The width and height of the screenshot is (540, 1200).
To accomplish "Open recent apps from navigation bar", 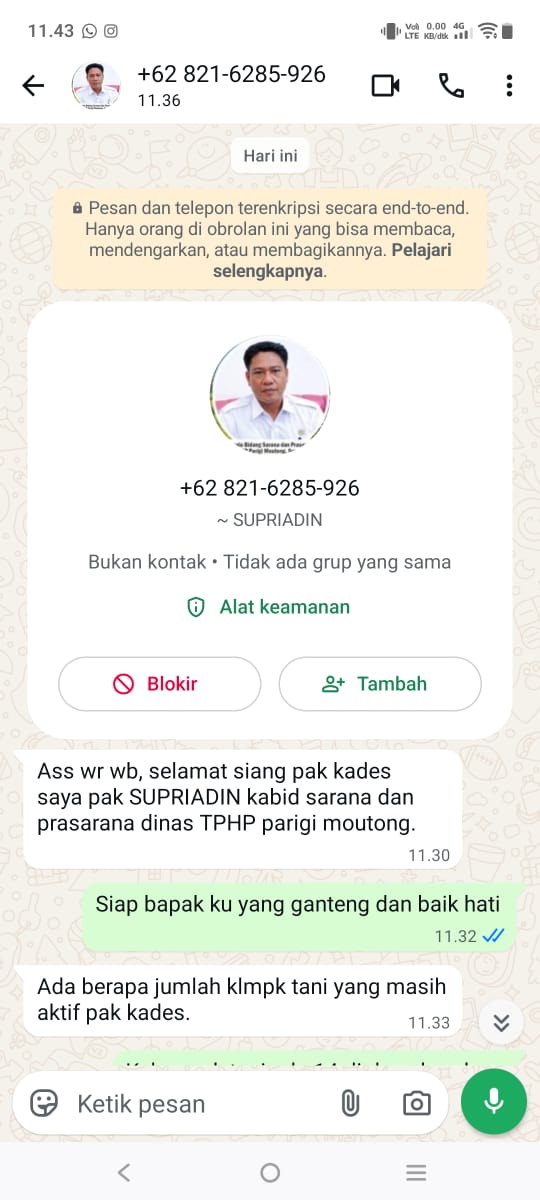I will pyautogui.click(x=417, y=1173).
